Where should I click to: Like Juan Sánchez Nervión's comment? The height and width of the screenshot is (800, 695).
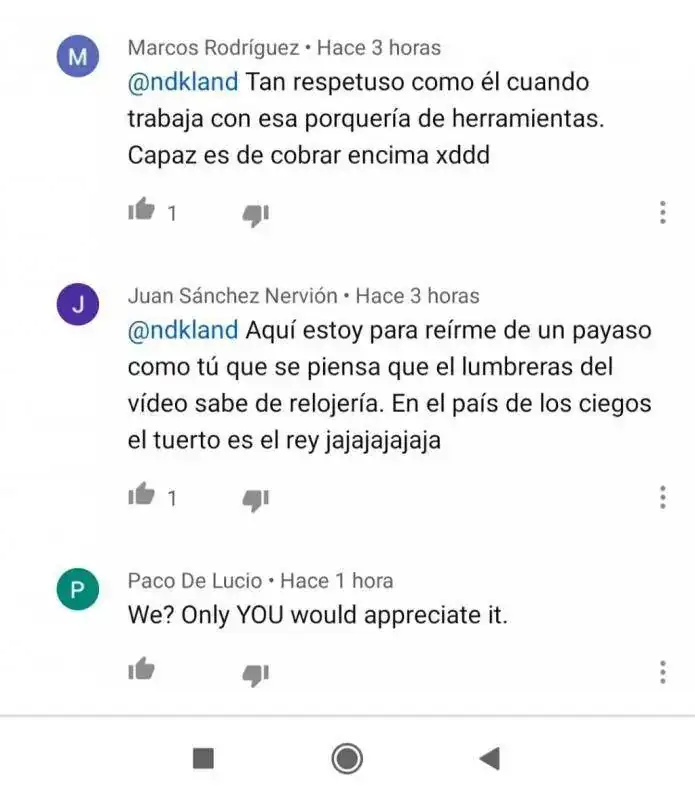143,495
